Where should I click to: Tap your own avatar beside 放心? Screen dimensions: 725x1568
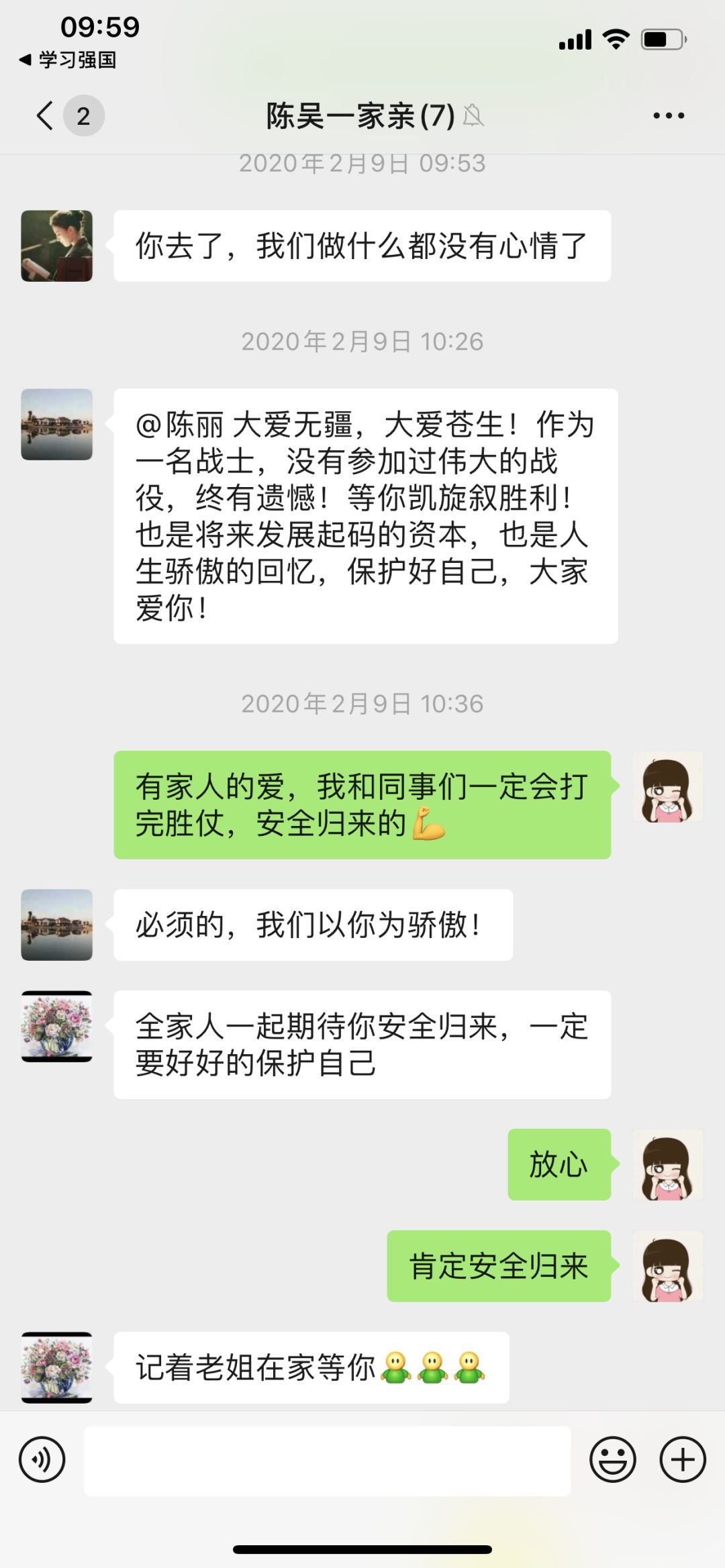coord(667,1165)
